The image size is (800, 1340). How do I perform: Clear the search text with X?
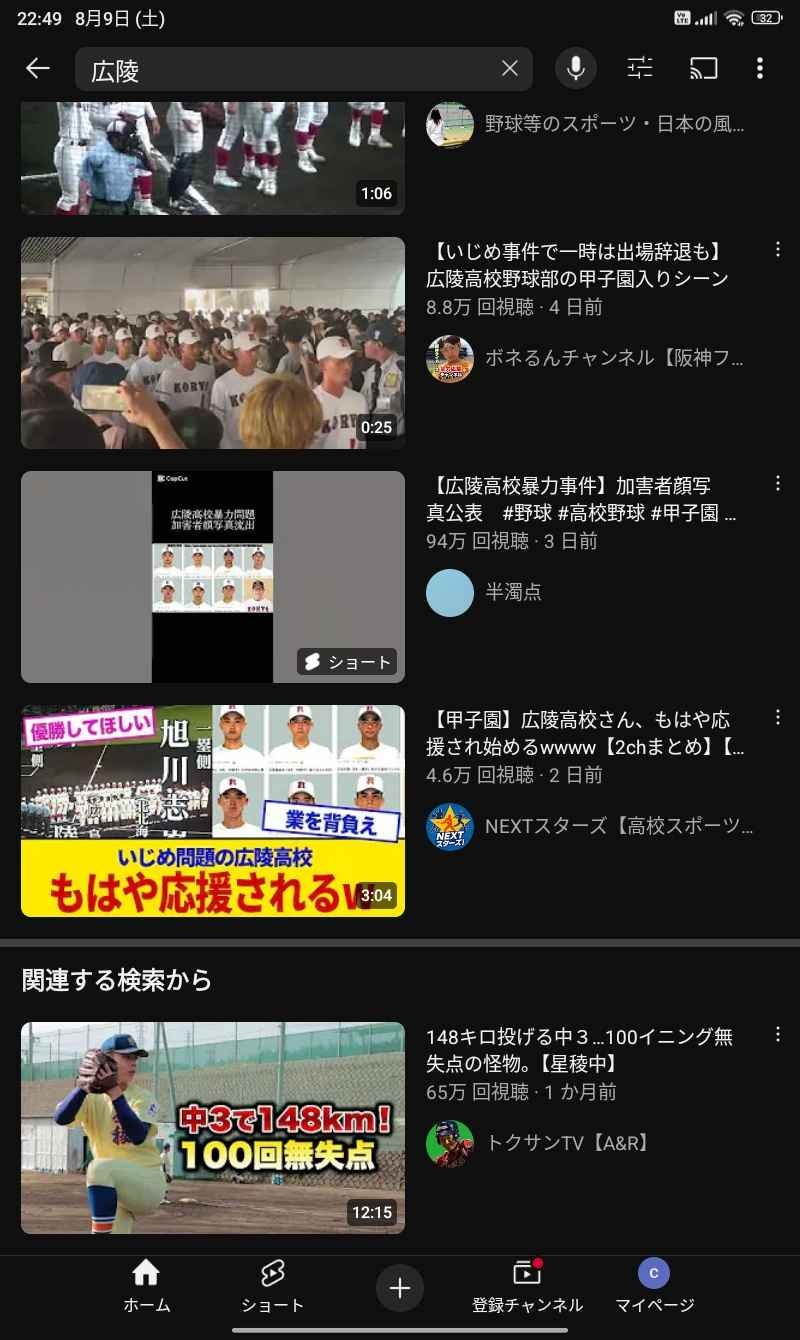509,68
